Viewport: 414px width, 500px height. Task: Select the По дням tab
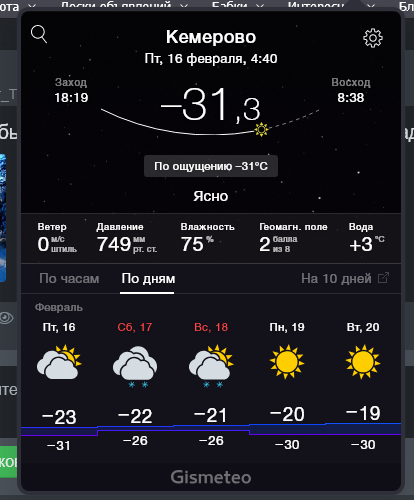pyautogui.click(x=148, y=278)
